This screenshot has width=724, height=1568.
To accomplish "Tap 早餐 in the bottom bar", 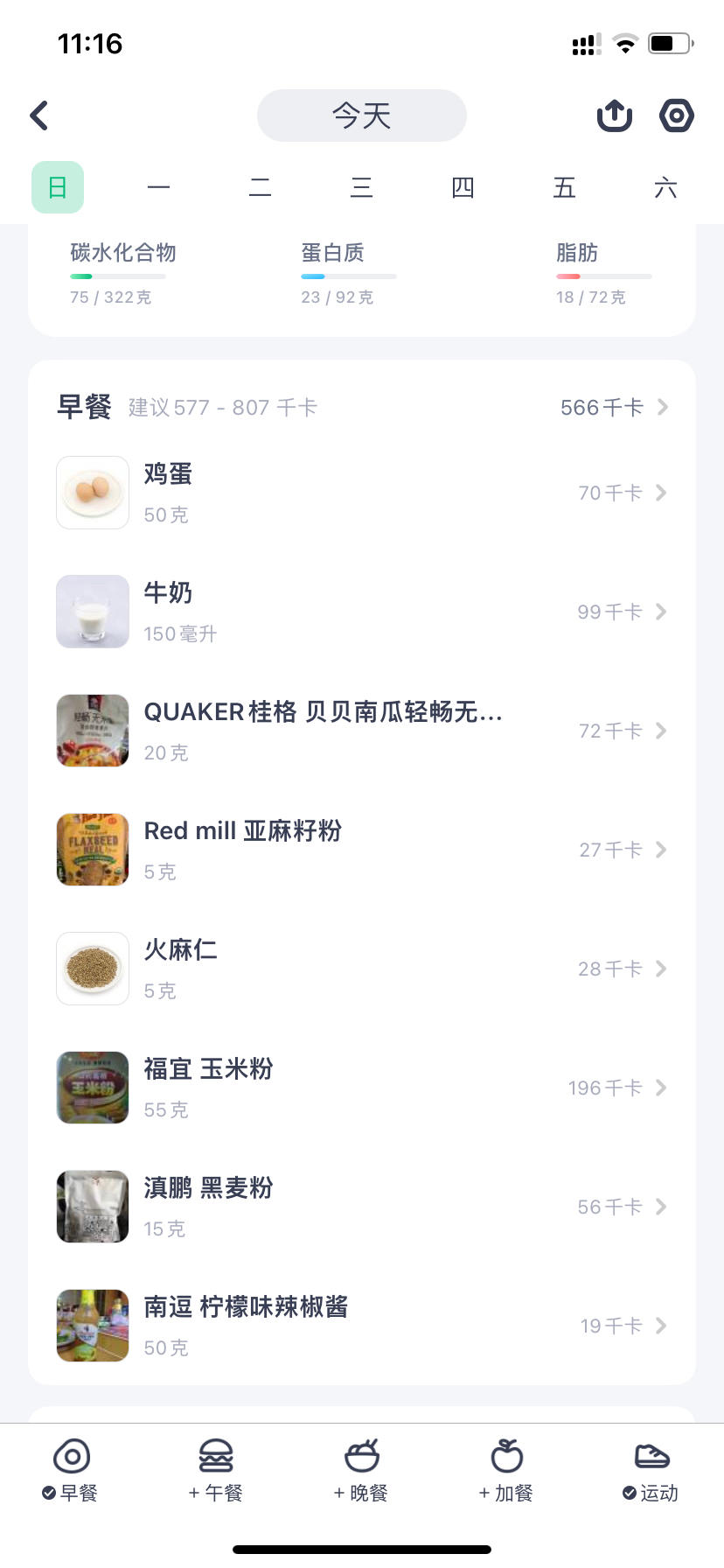I will click(71, 1471).
